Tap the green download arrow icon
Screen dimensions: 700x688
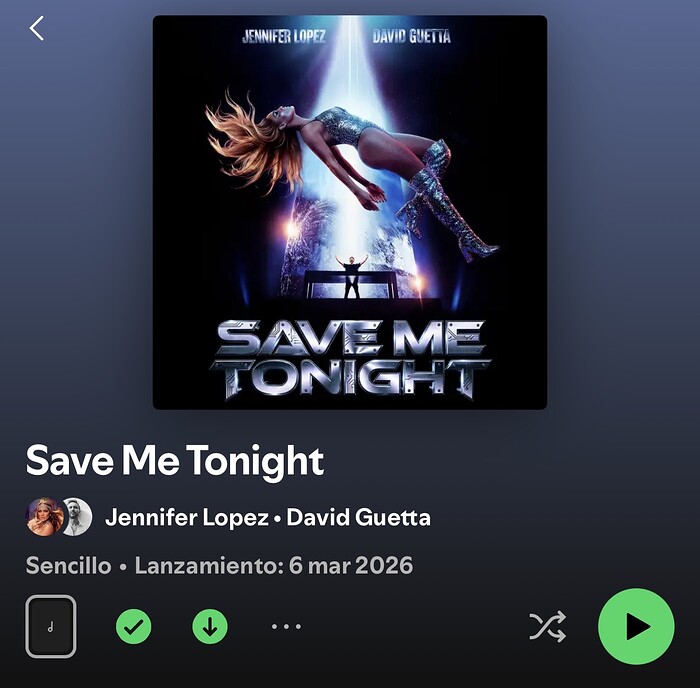[210, 627]
